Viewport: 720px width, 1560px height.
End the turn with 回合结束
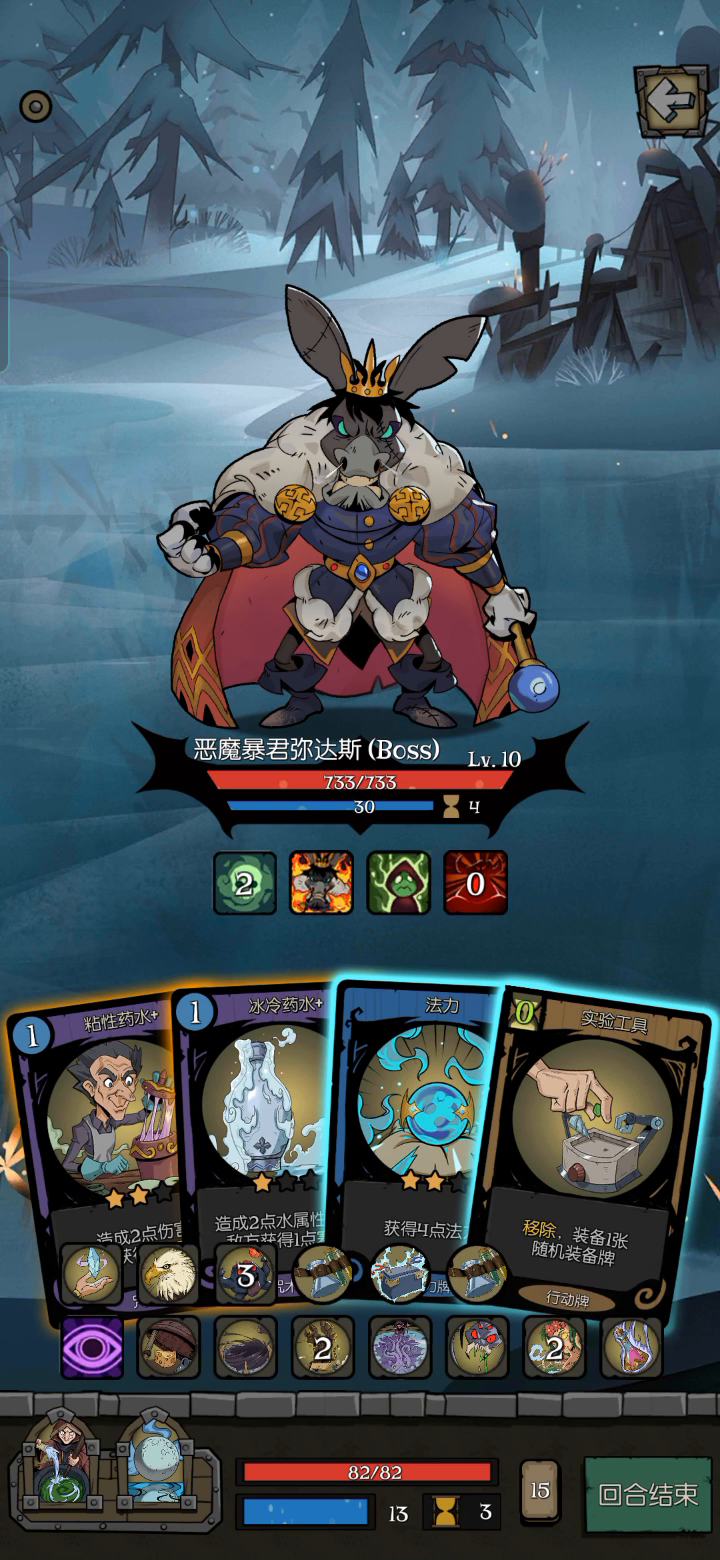[x=647, y=1495]
